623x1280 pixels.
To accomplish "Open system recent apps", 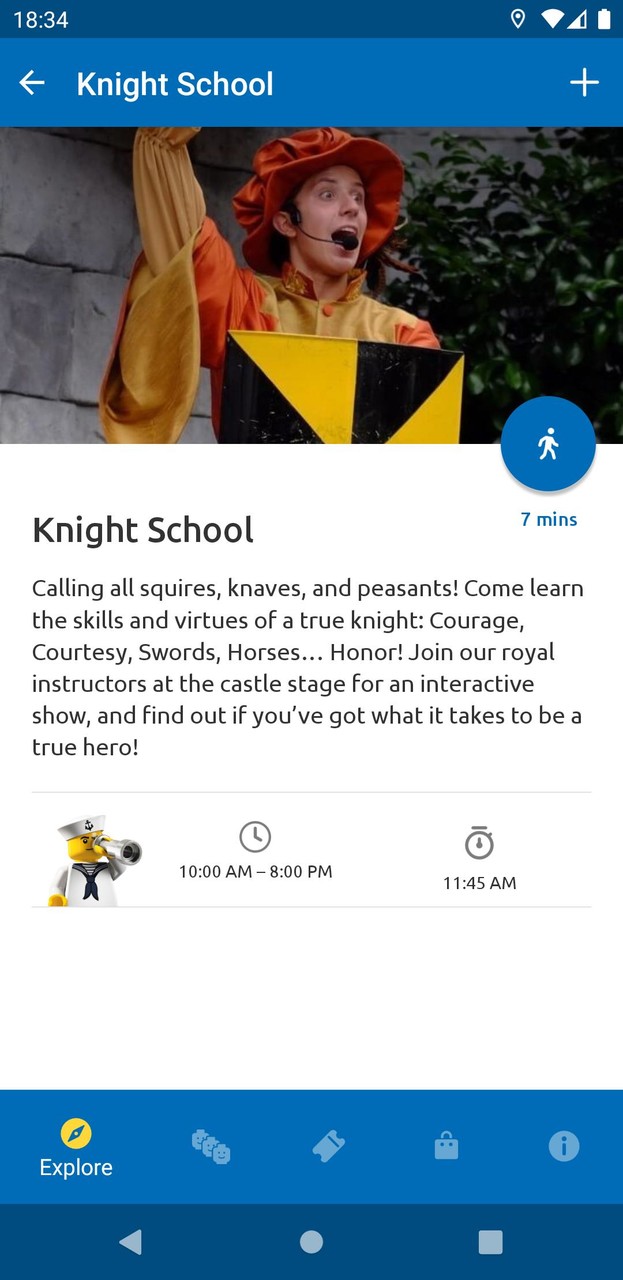I will click(x=490, y=1242).
